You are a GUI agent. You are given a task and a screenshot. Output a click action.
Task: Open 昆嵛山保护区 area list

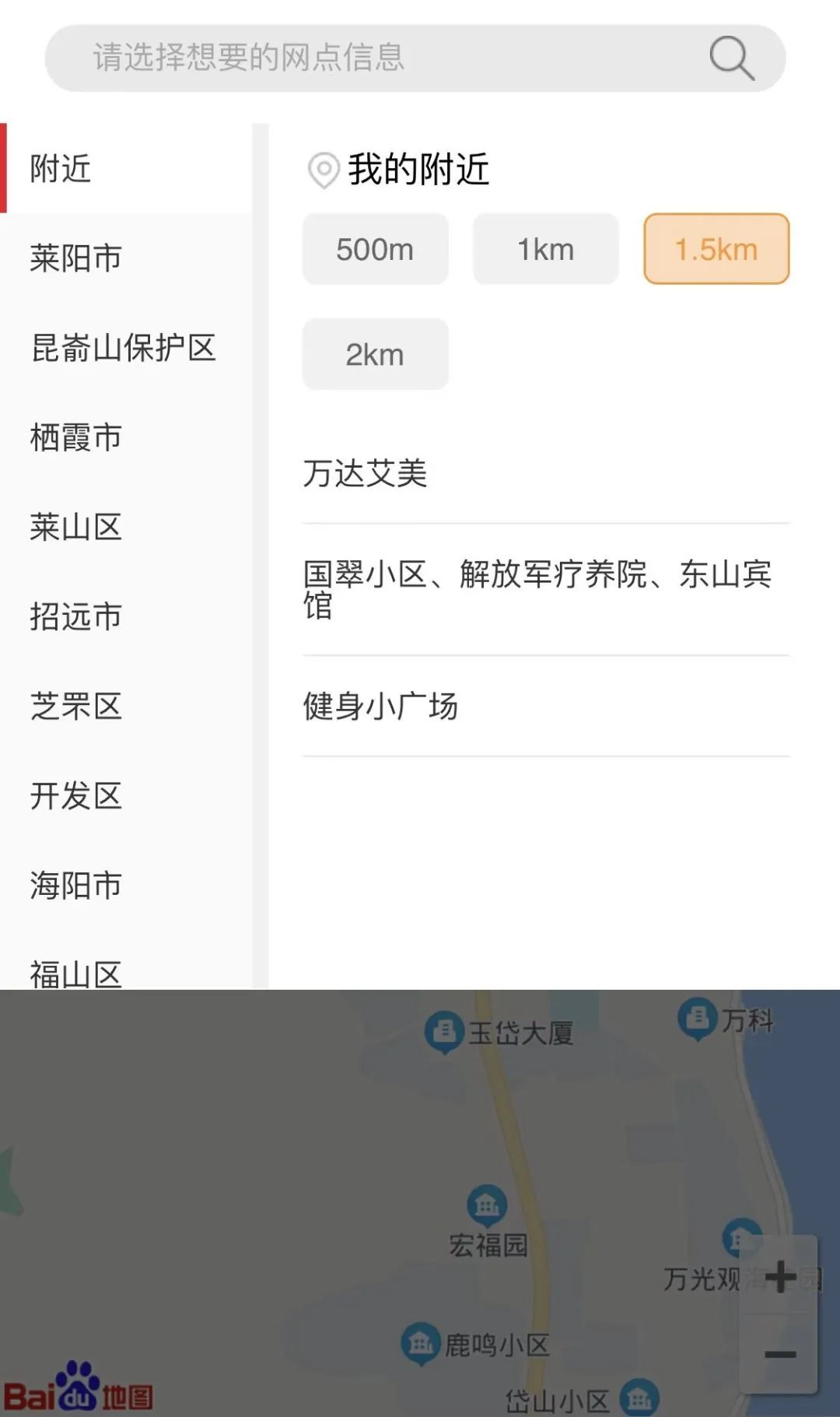click(123, 347)
